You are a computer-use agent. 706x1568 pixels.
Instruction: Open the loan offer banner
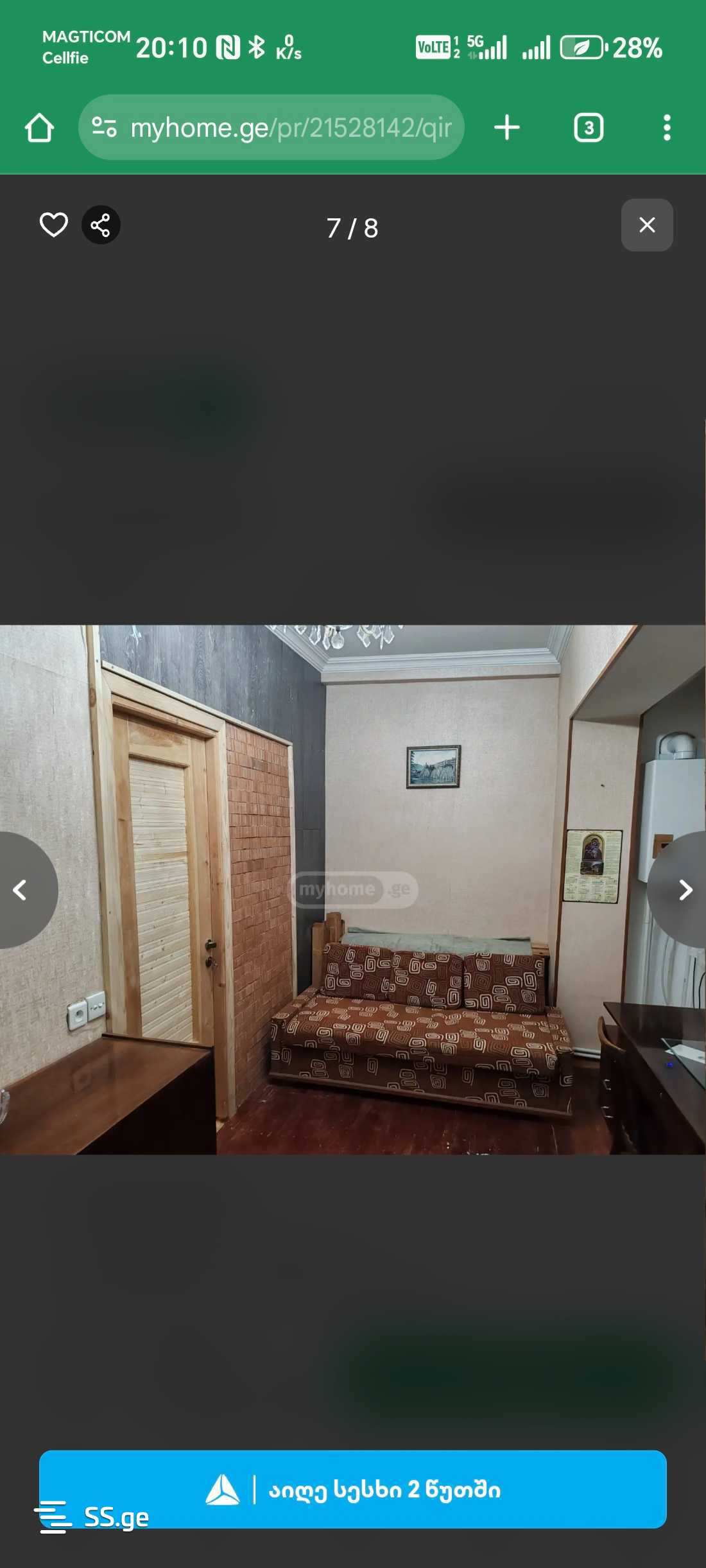pyautogui.click(x=384, y=1489)
